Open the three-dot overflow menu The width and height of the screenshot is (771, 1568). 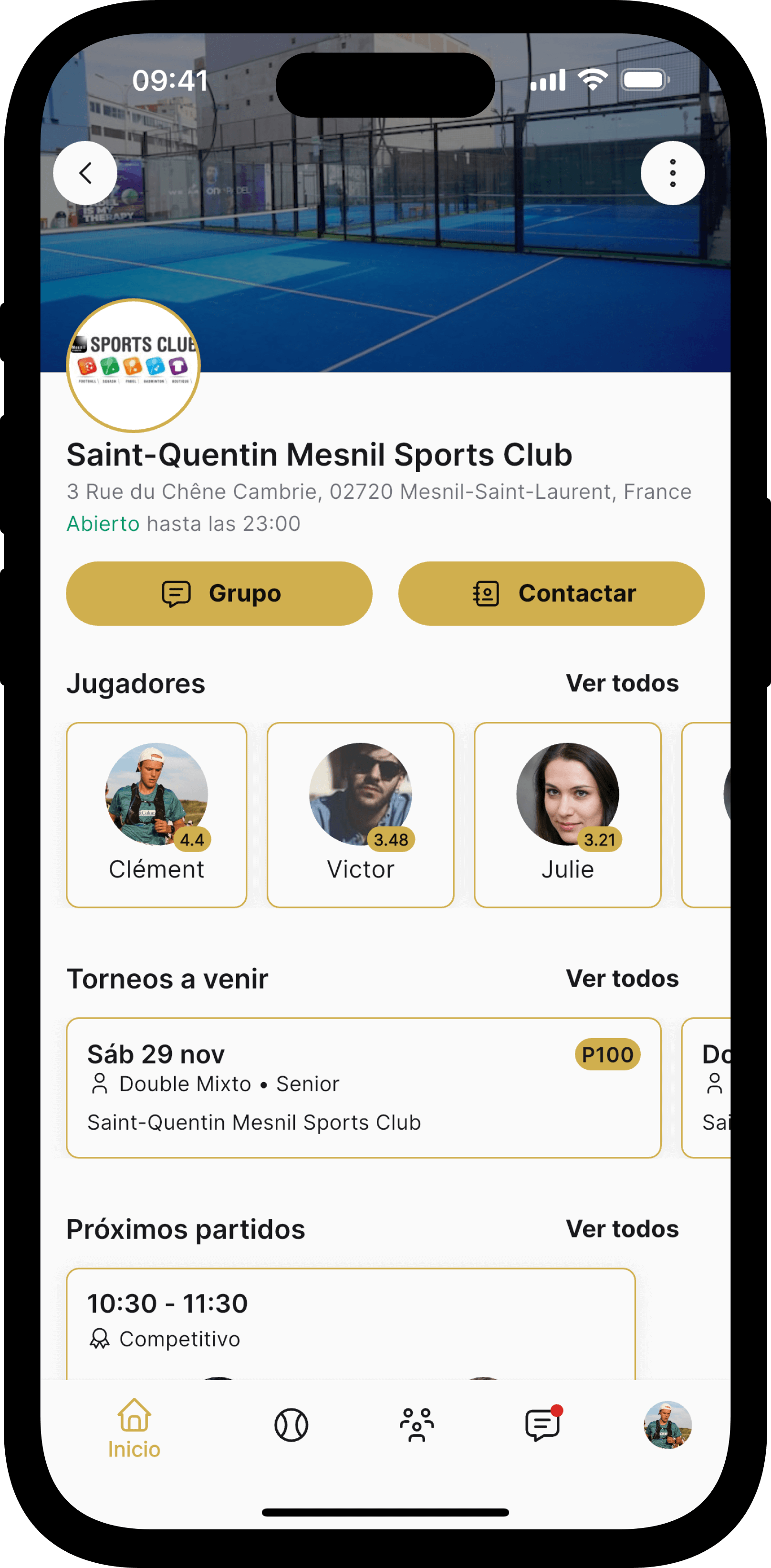(x=672, y=174)
